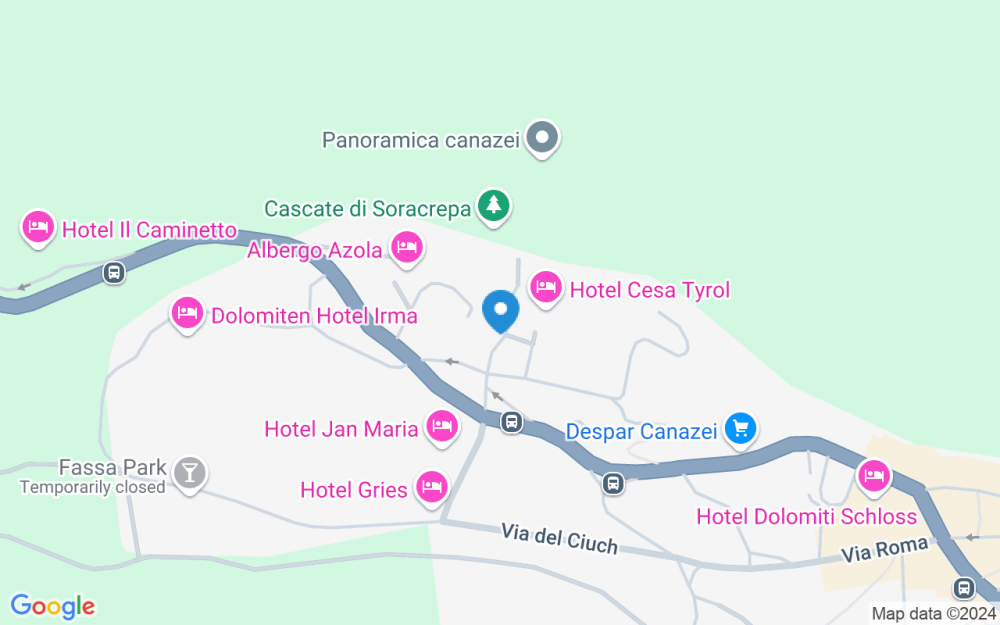Select the bus stop beside Hotel Jan Maria
This screenshot has height=625, width=1000.
[511, 422]
